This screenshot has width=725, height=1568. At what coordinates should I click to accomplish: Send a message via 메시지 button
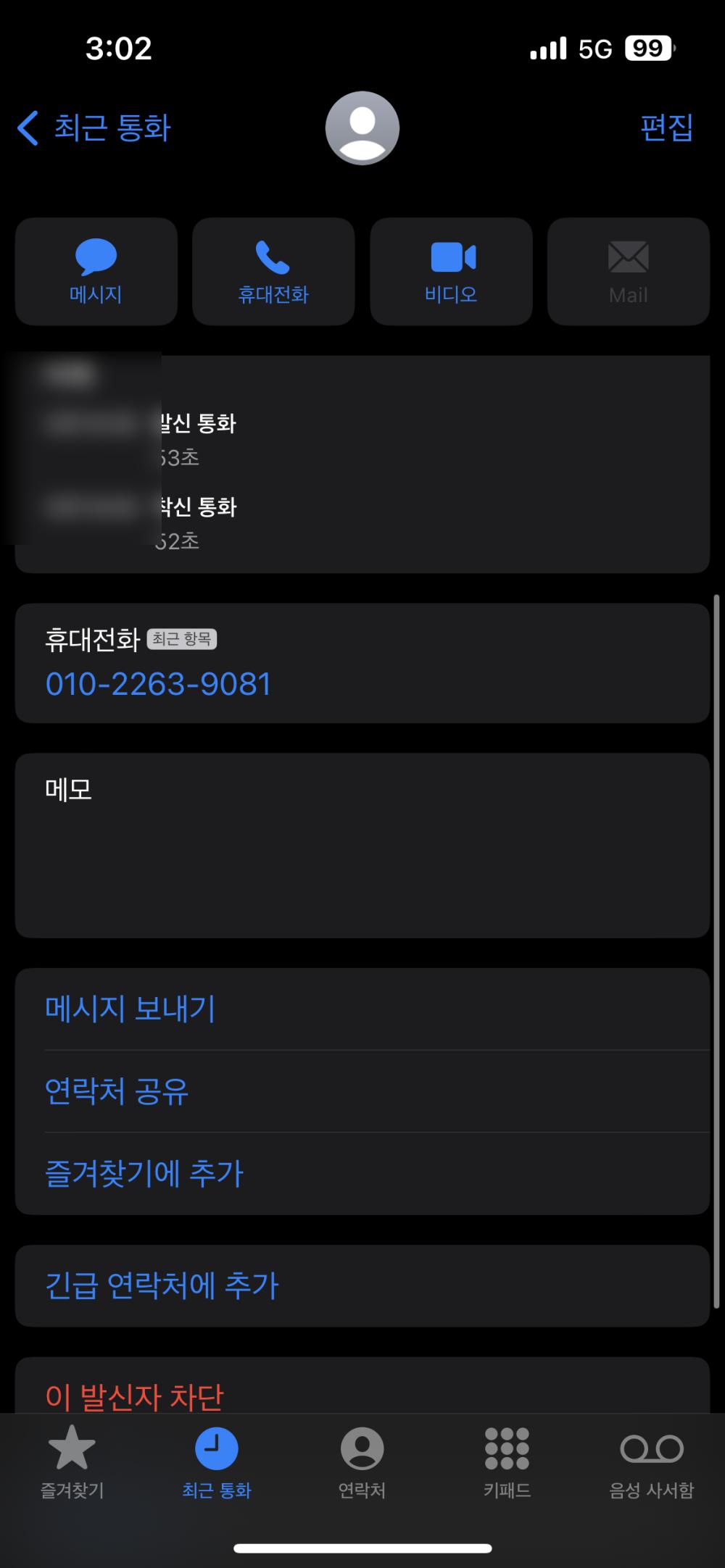pos(96,272)
